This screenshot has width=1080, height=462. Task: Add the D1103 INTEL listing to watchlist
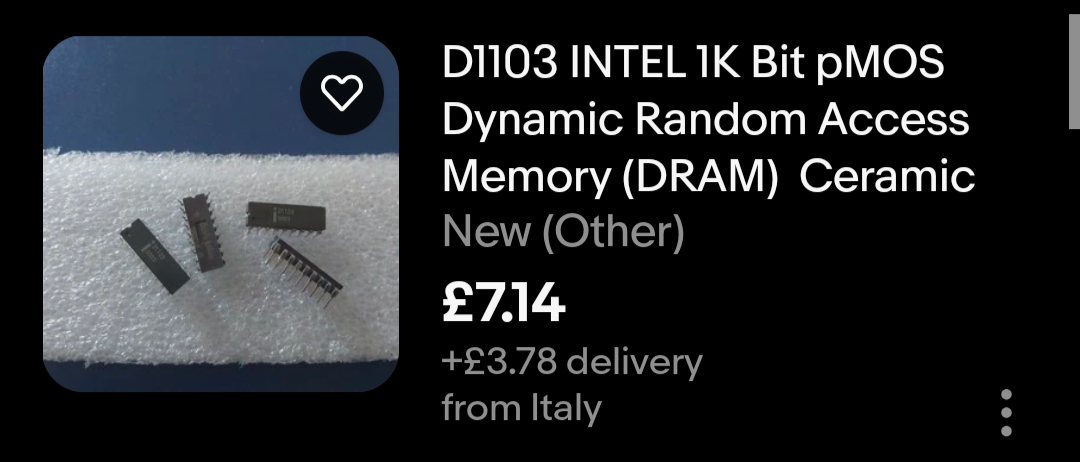(x=343, y=93)
